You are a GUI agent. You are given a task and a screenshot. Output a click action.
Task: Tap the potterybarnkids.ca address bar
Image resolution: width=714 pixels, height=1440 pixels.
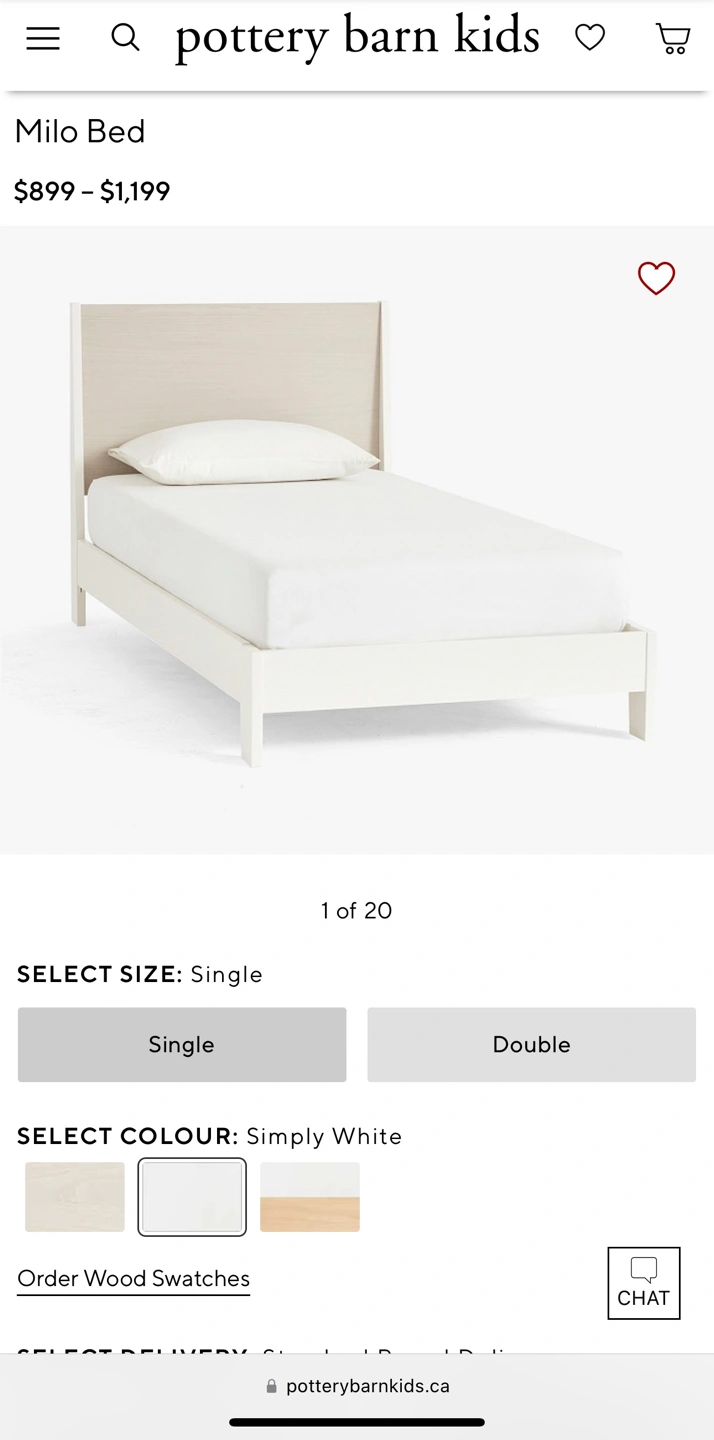tap(357, 1386)
